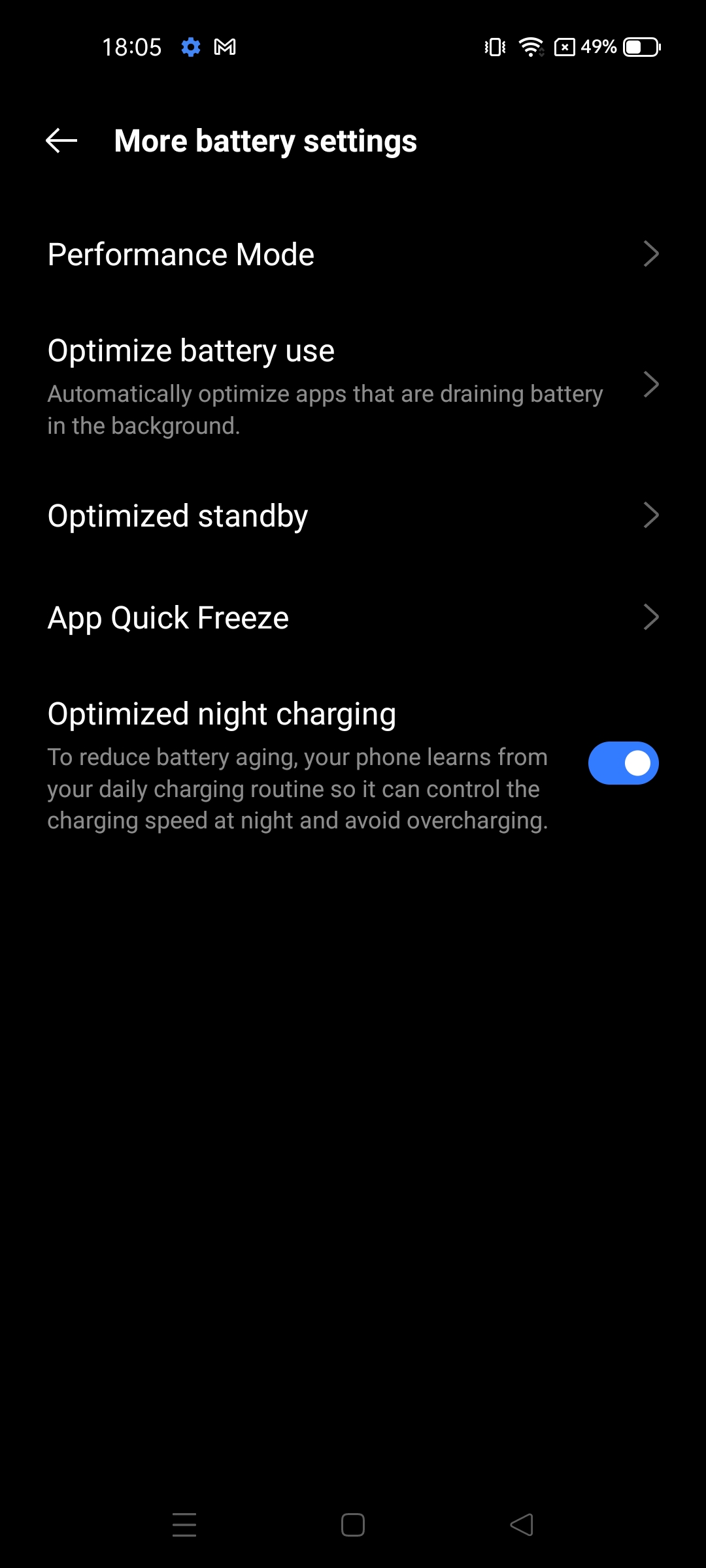Open Optimized standby options
706x1568 pixels.
pyautogui.click(x=353, y=515)
